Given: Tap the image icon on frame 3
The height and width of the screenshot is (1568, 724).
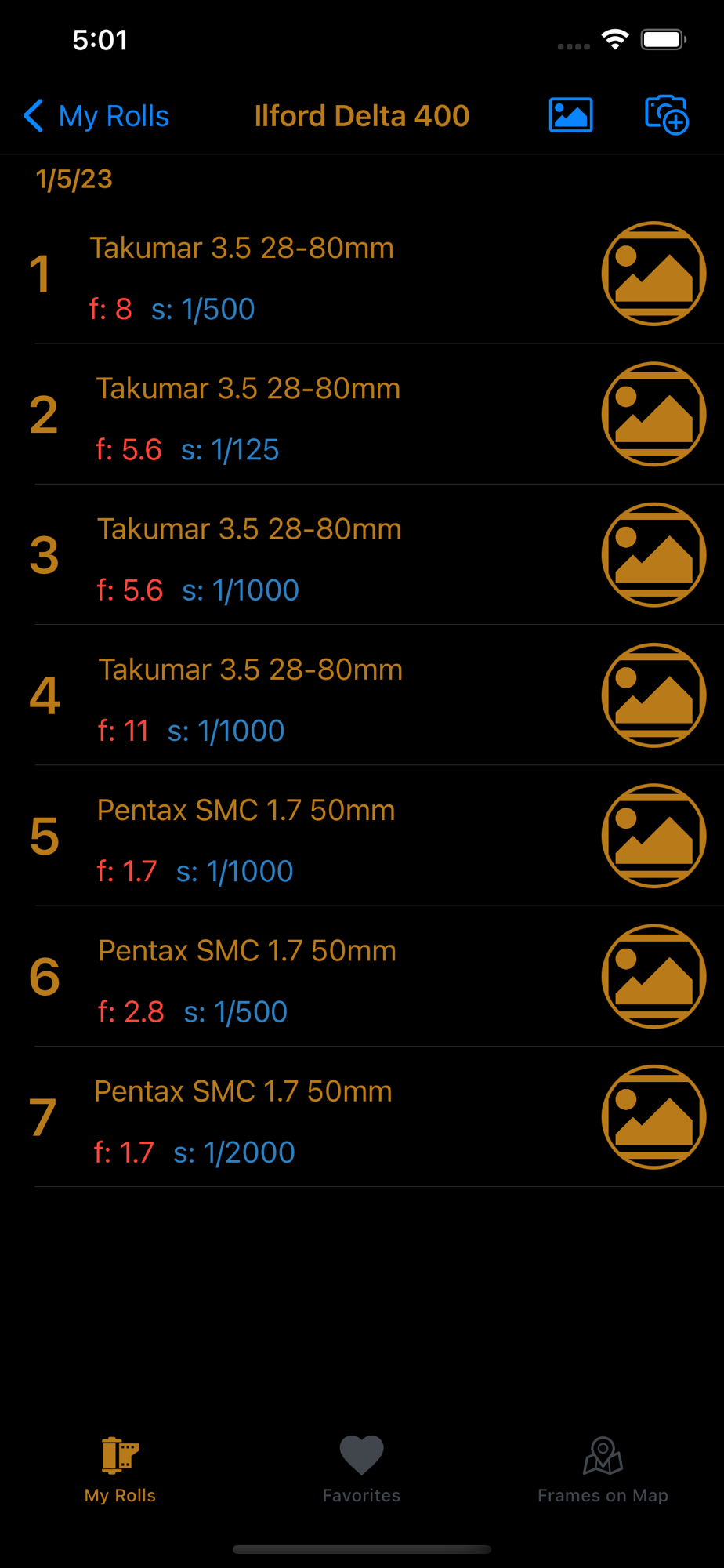Looking at the screenshot, I should [x=653, y=554].
